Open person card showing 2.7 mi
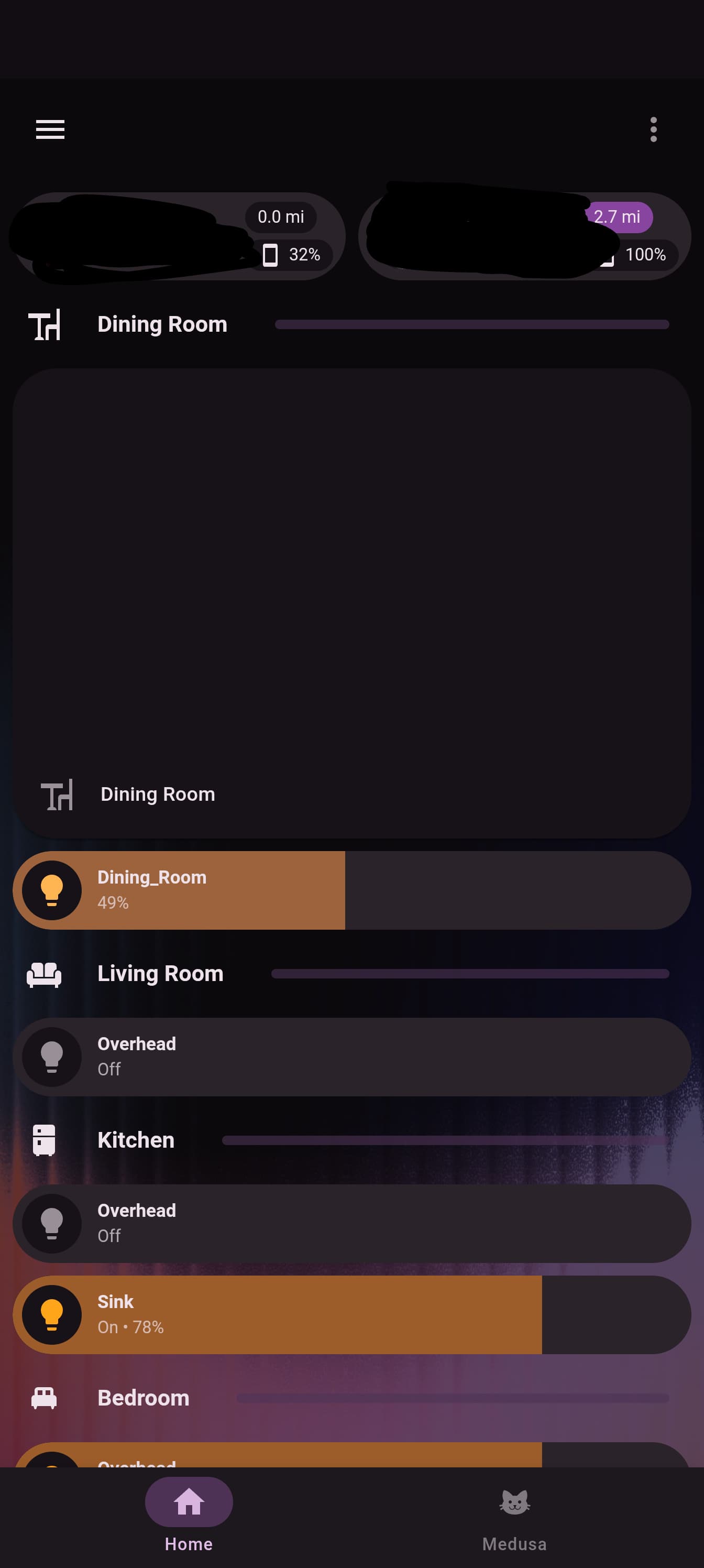704x1568 pixels. (524, 236)
